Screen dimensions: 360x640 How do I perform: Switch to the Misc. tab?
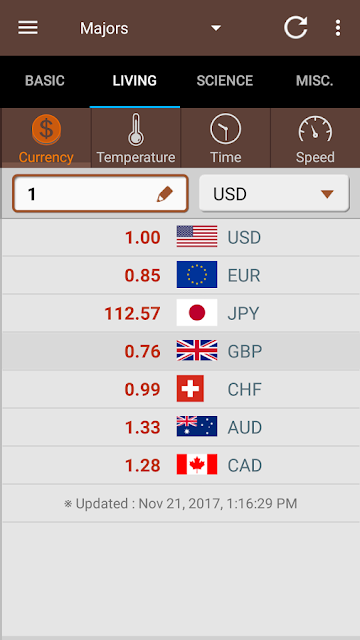(315, 81)
